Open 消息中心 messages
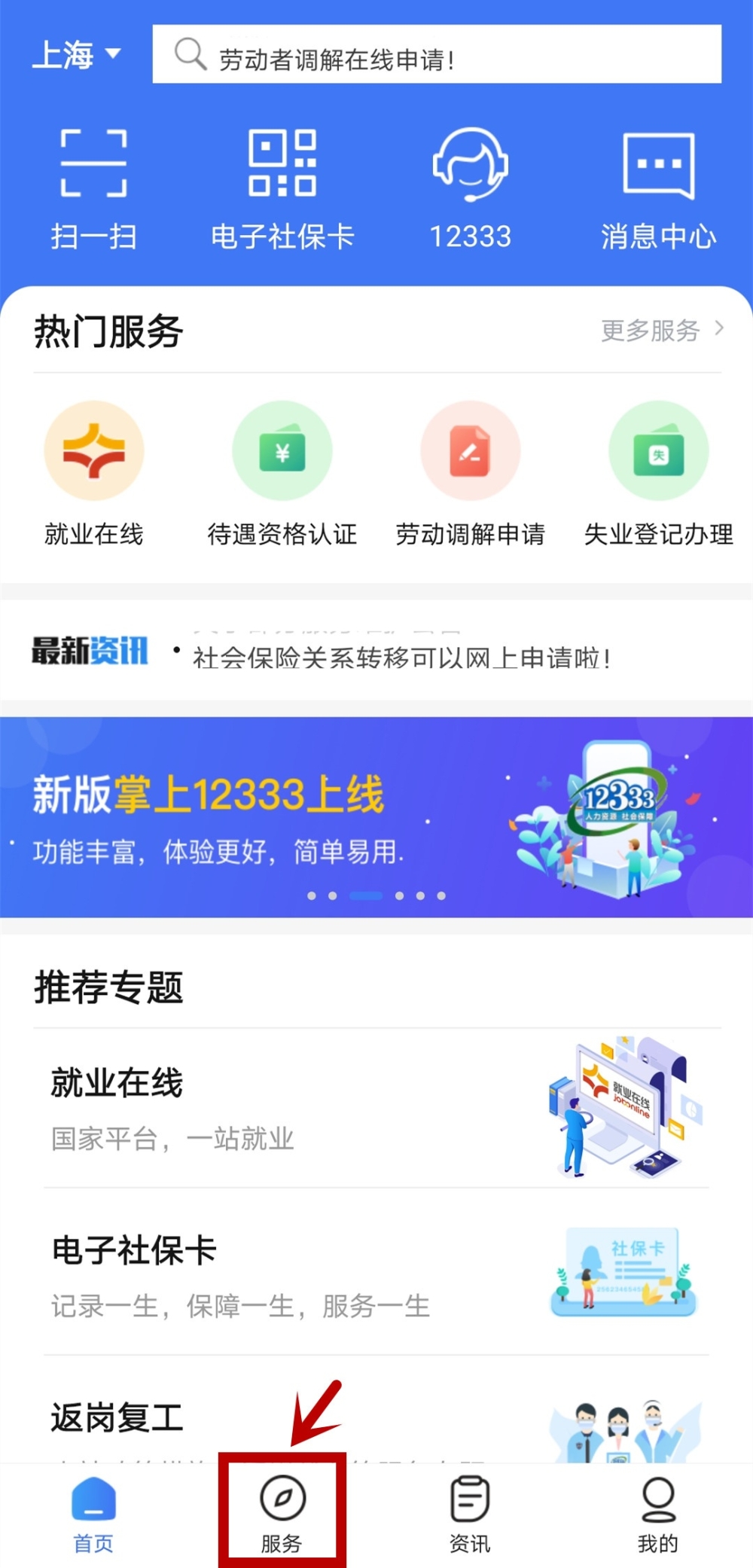Viewport: 753px width, 1568px height. click(x=659, y=190)
